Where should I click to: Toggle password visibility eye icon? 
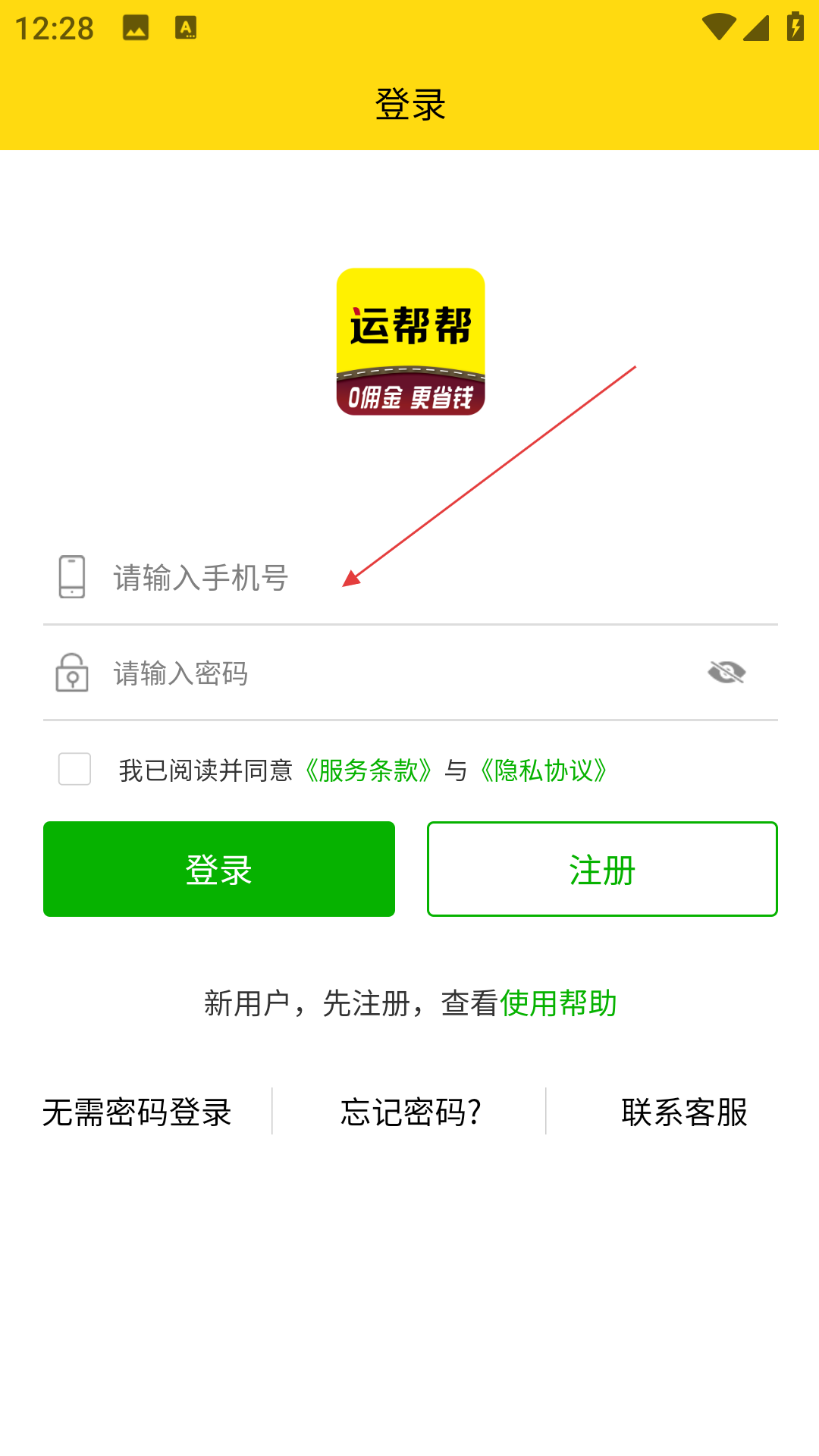click(x=726, y=672)
